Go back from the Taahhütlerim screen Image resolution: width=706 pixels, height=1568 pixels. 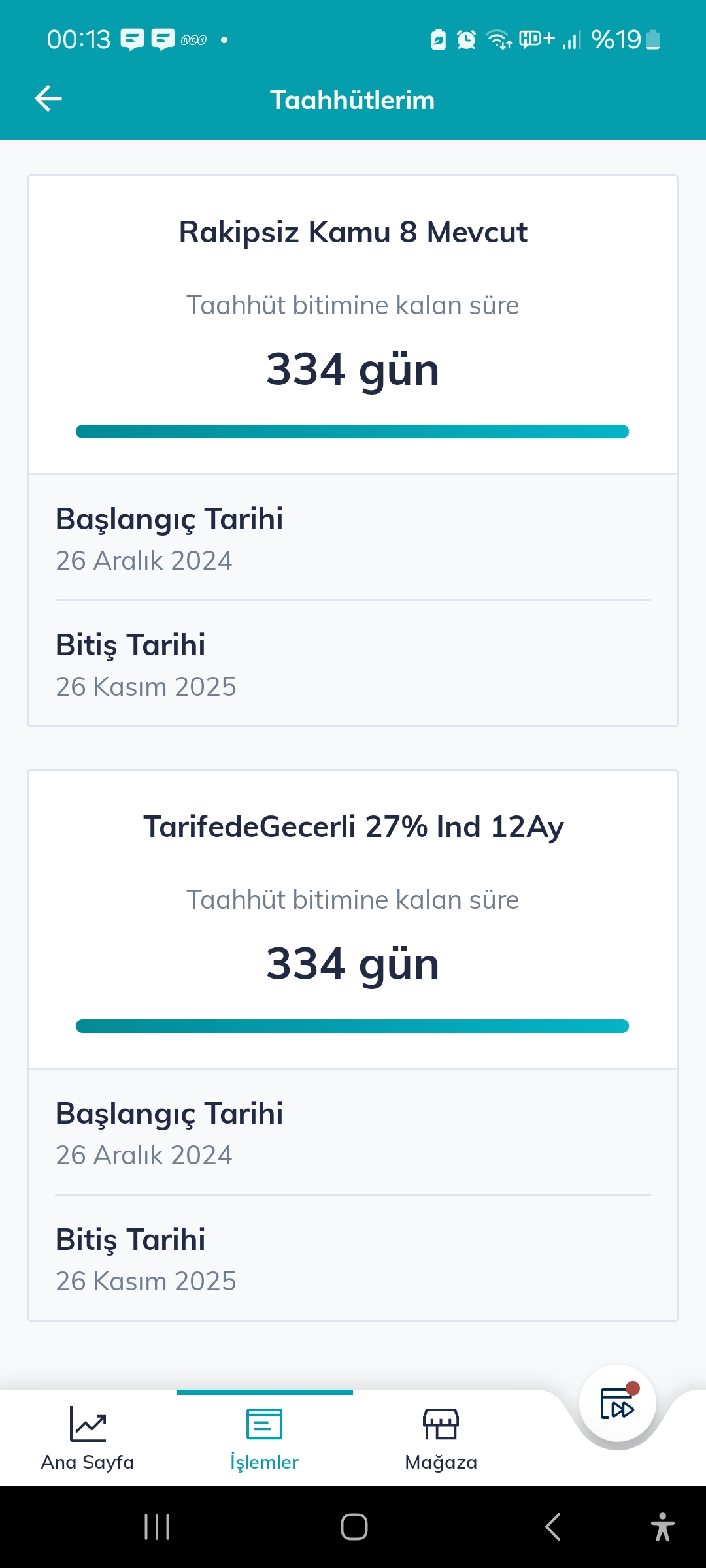[x=48, y=99]
